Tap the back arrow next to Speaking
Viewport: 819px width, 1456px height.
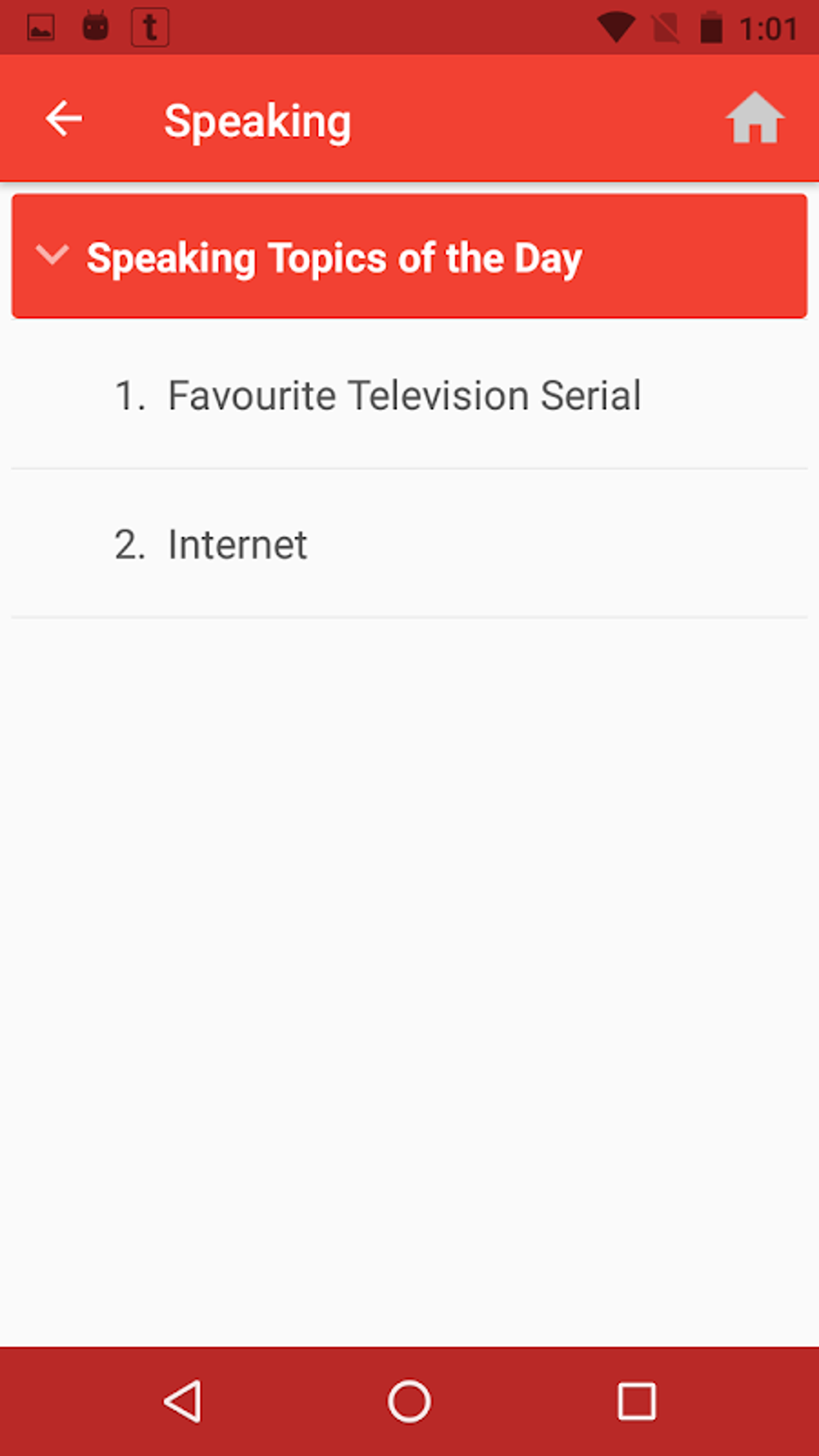pos(63,119)
